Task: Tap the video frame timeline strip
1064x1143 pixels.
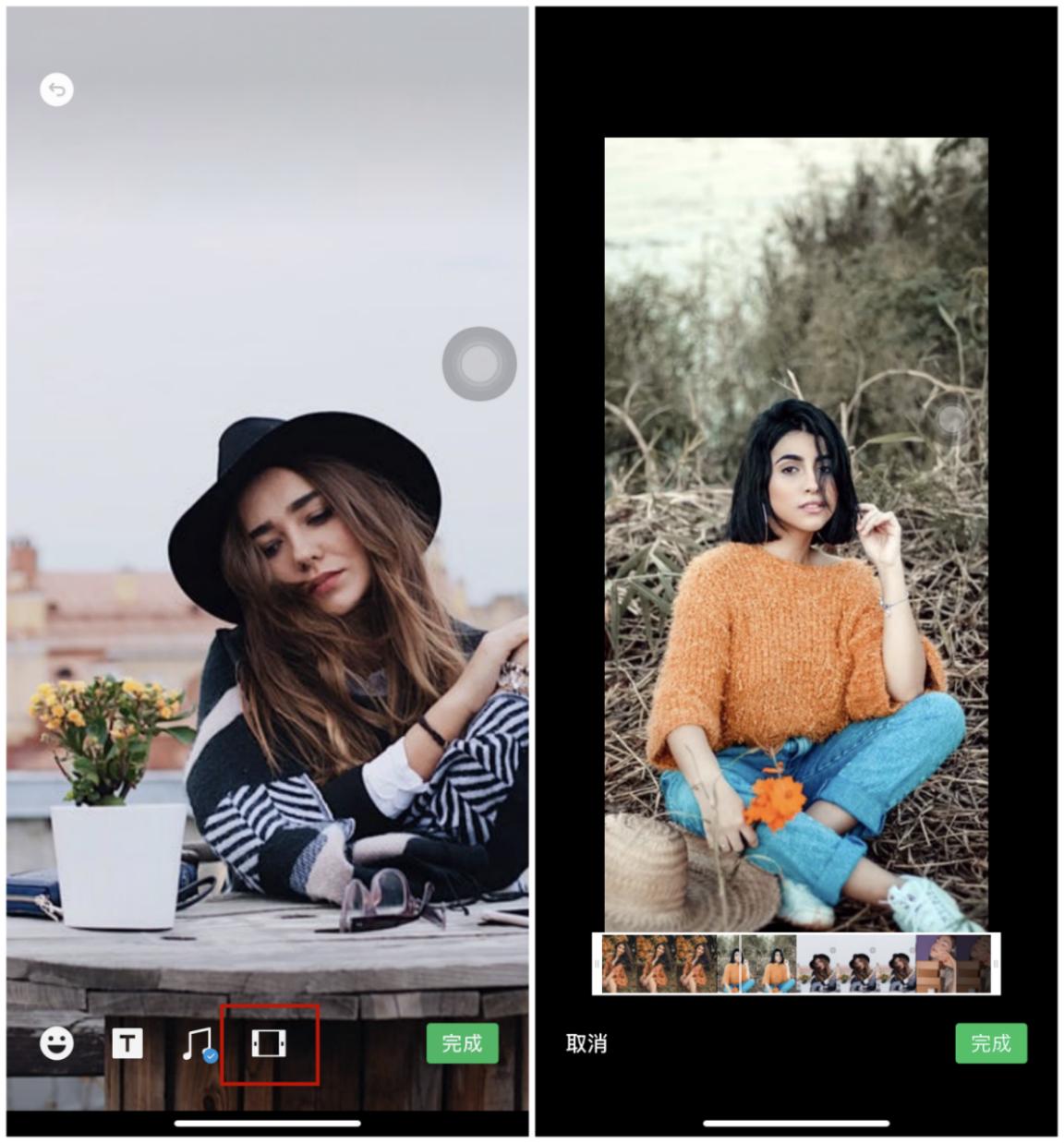Action: pos(795,964)
